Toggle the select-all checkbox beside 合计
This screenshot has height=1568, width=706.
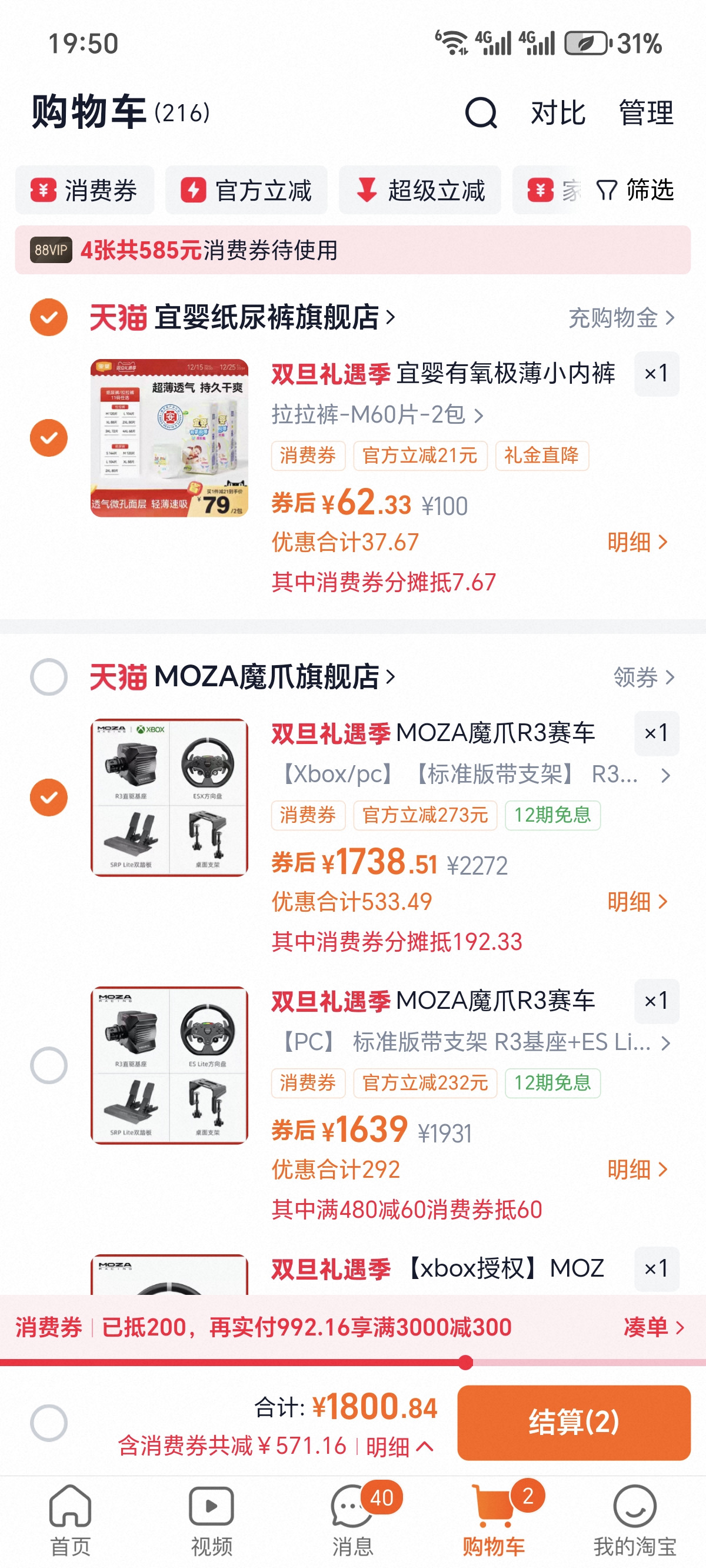[49, 1423]
